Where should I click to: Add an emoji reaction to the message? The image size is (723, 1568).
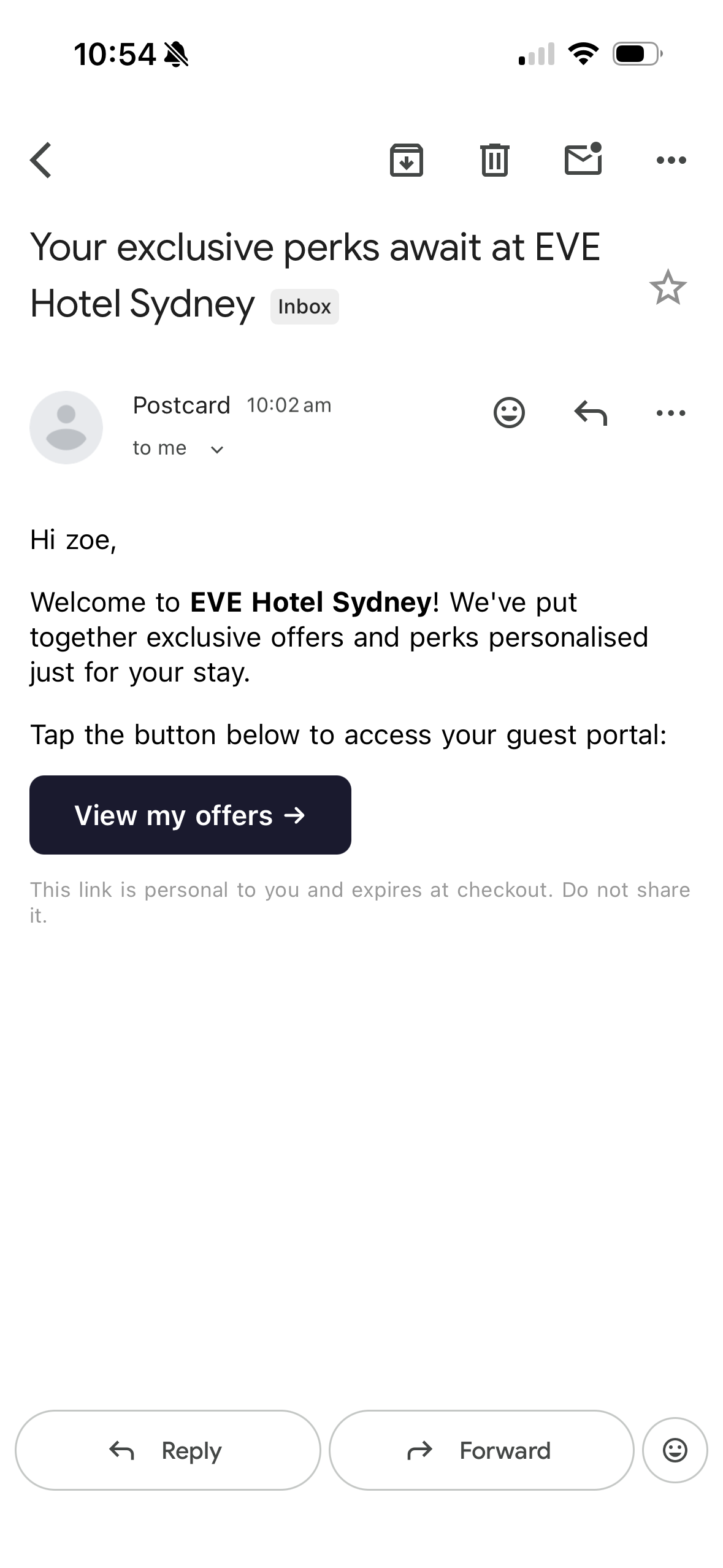pos(509,412)
